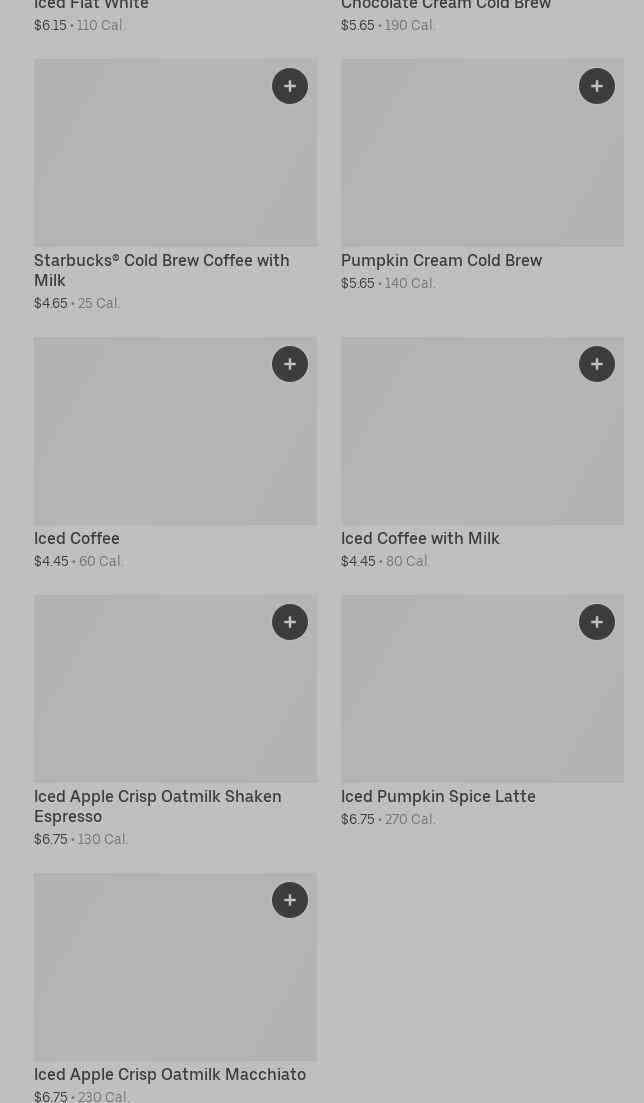644x1103 pixels.
Task: Add Iced Apple Crisp Oatmilk Shaken Espresso
Action: pos(290,622)
